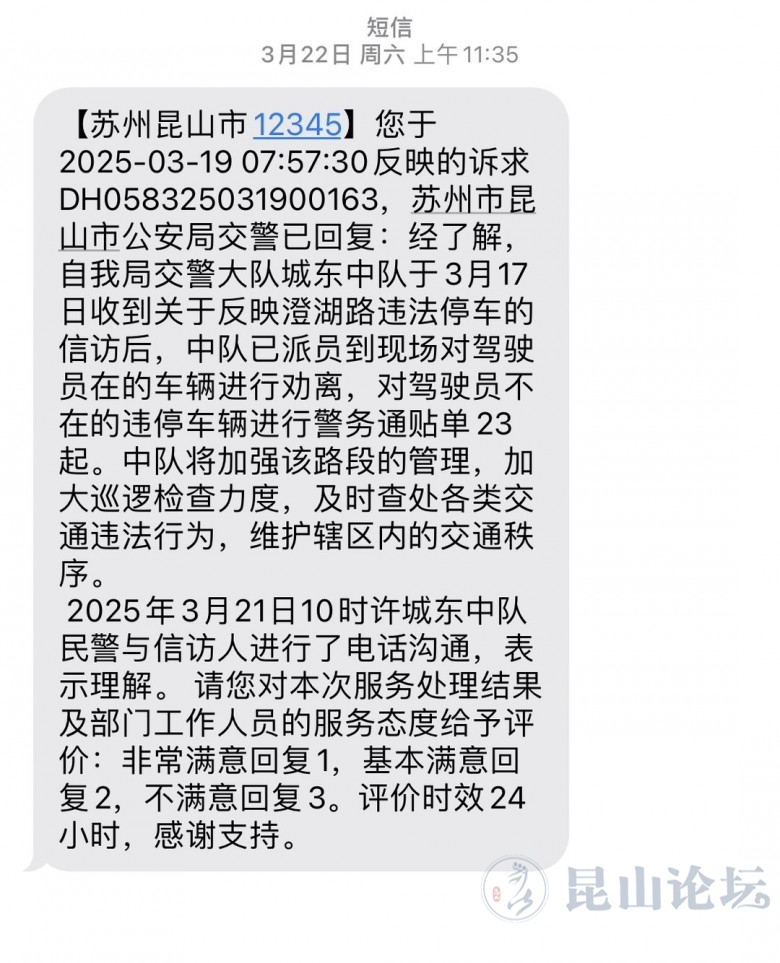Tap the blue 12345 phone number link
Image resolution: width=780 pixels, height=963 pixels.
[x=297, y=125]
